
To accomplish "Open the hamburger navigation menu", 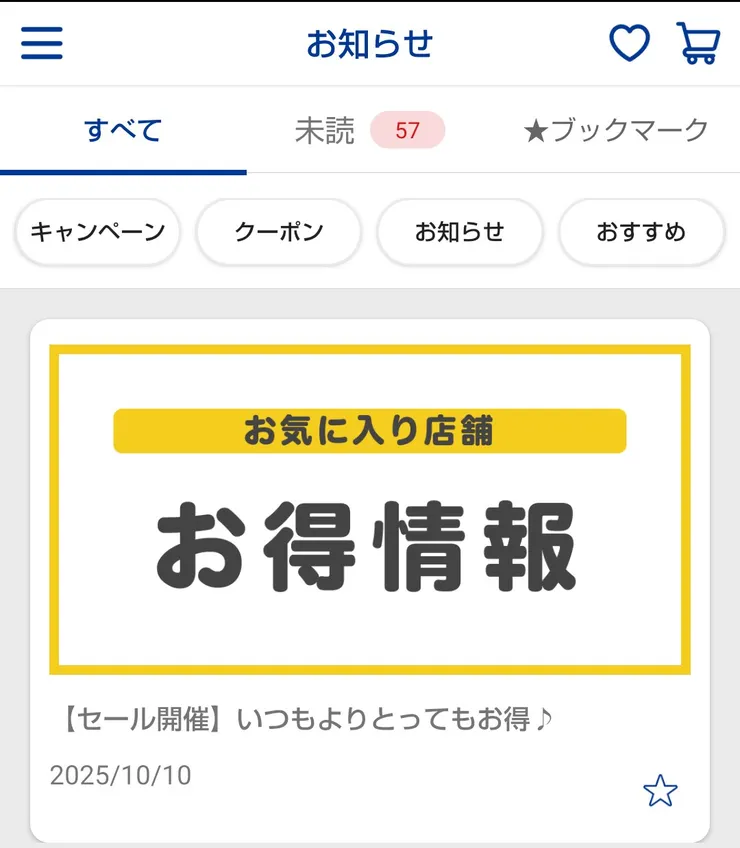I will click(x=41, y=44).
